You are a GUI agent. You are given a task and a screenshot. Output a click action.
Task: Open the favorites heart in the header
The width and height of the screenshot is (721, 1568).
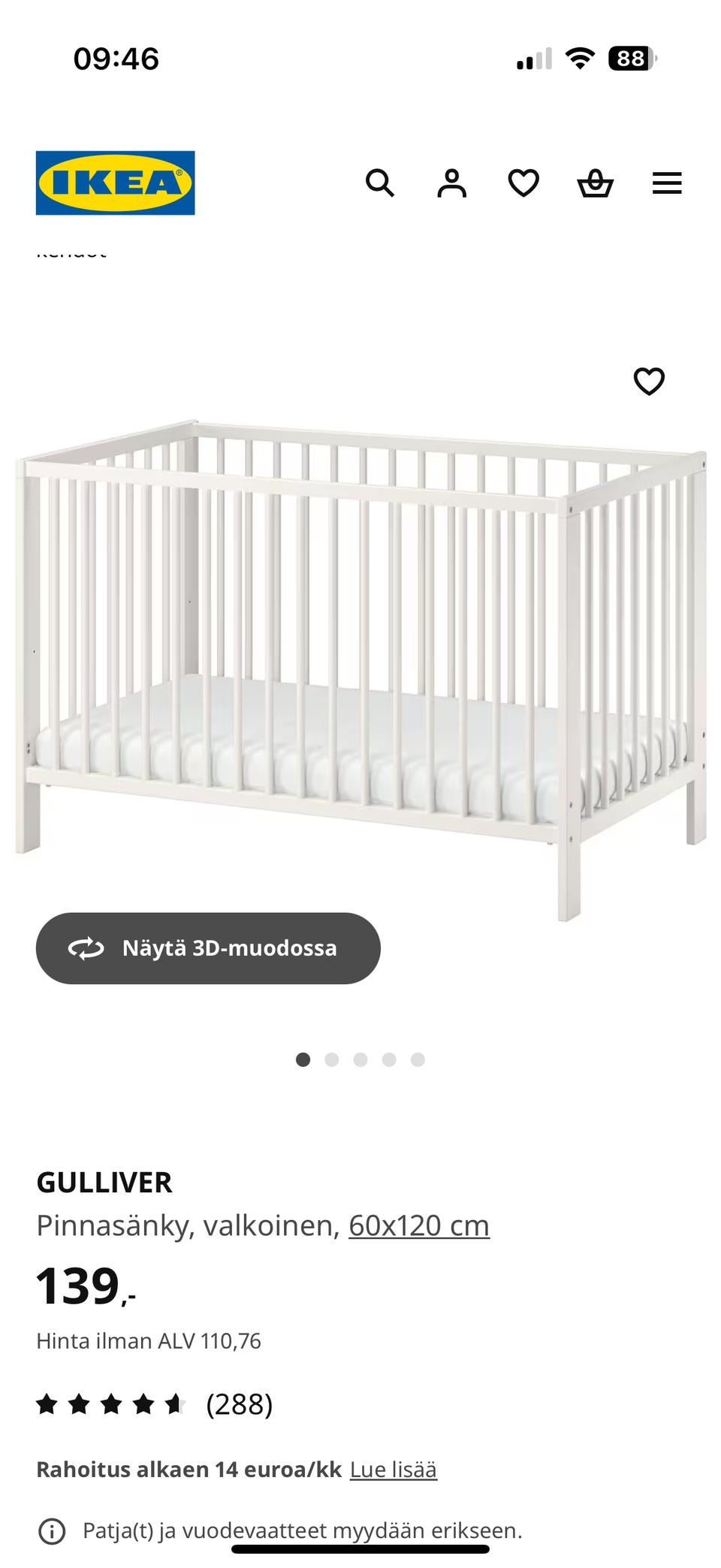coord(523,183)
